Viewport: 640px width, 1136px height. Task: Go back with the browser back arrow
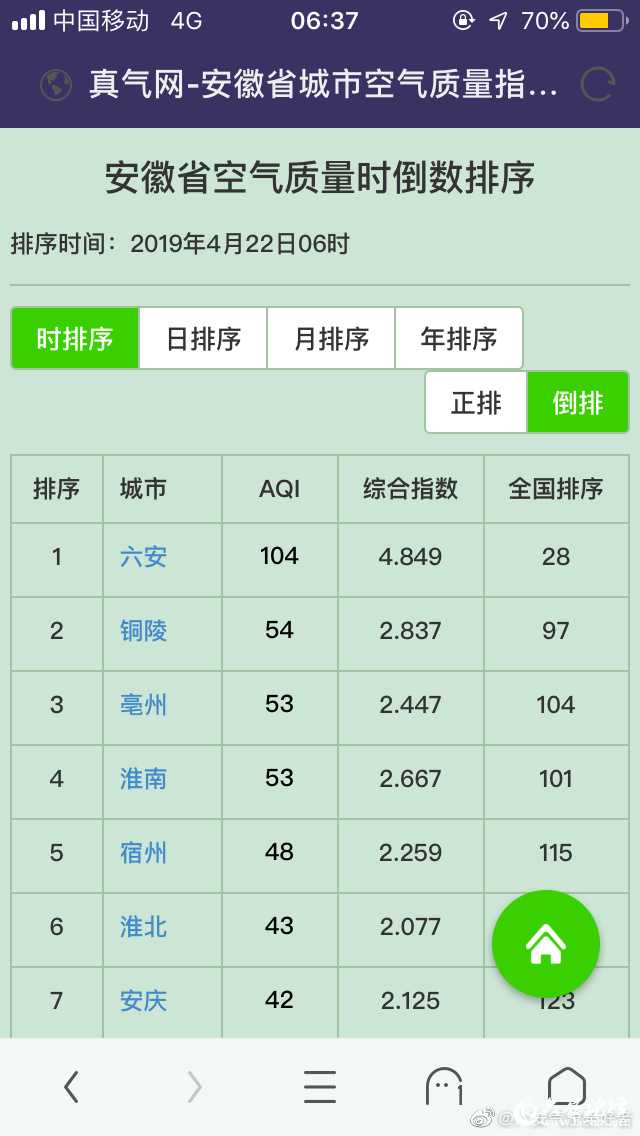pyautogui.click(x=71, y=1087)
